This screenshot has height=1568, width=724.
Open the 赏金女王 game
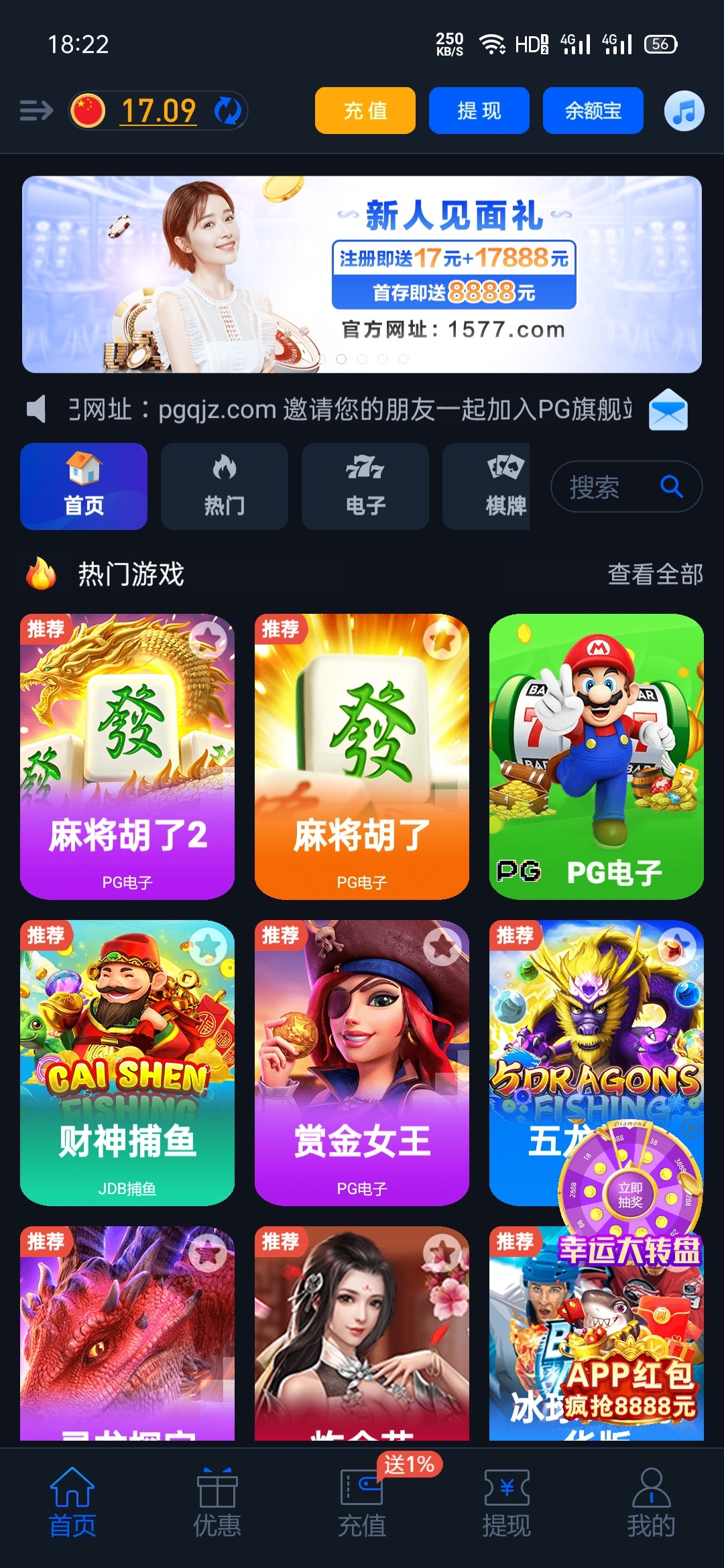tap(362, 1063)
